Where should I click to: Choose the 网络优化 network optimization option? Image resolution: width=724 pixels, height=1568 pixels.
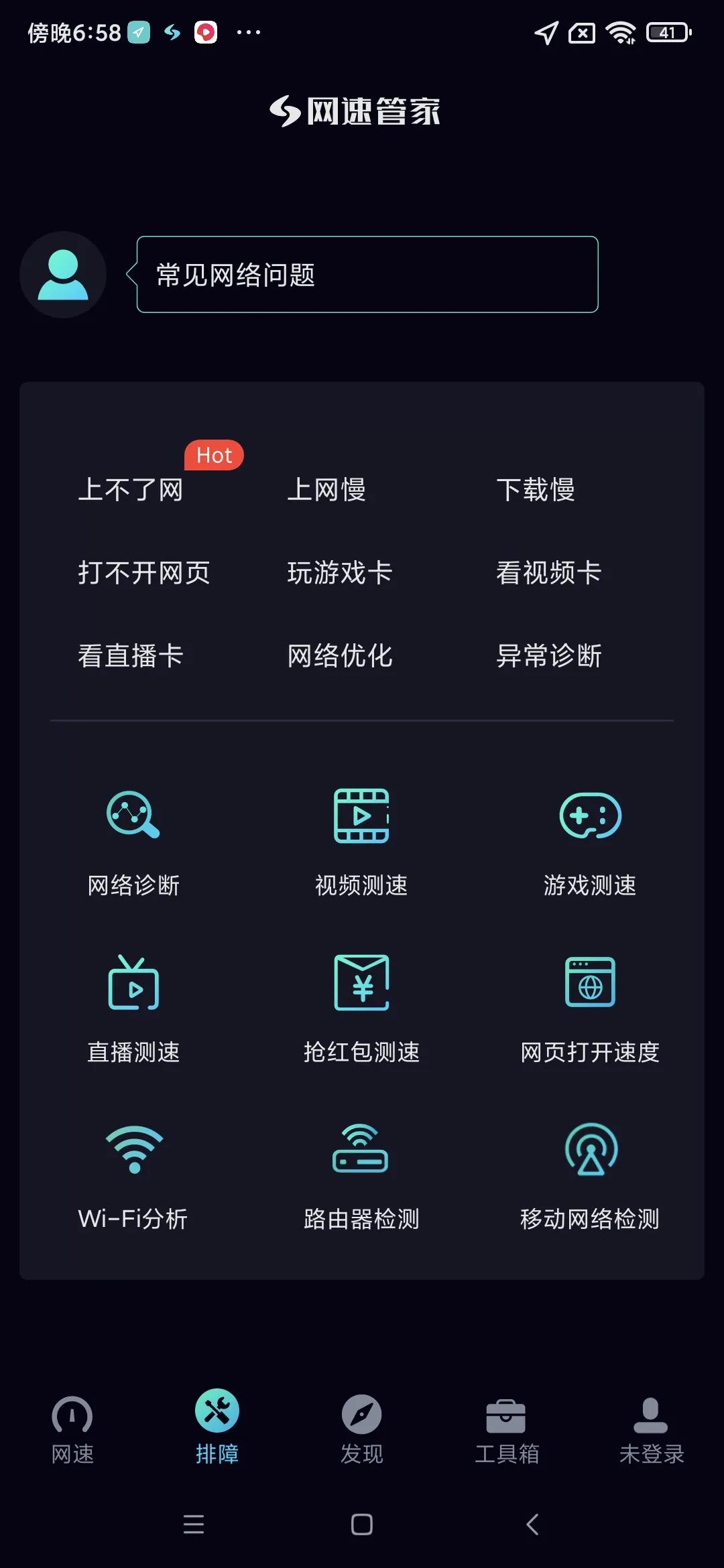[339, 656]
